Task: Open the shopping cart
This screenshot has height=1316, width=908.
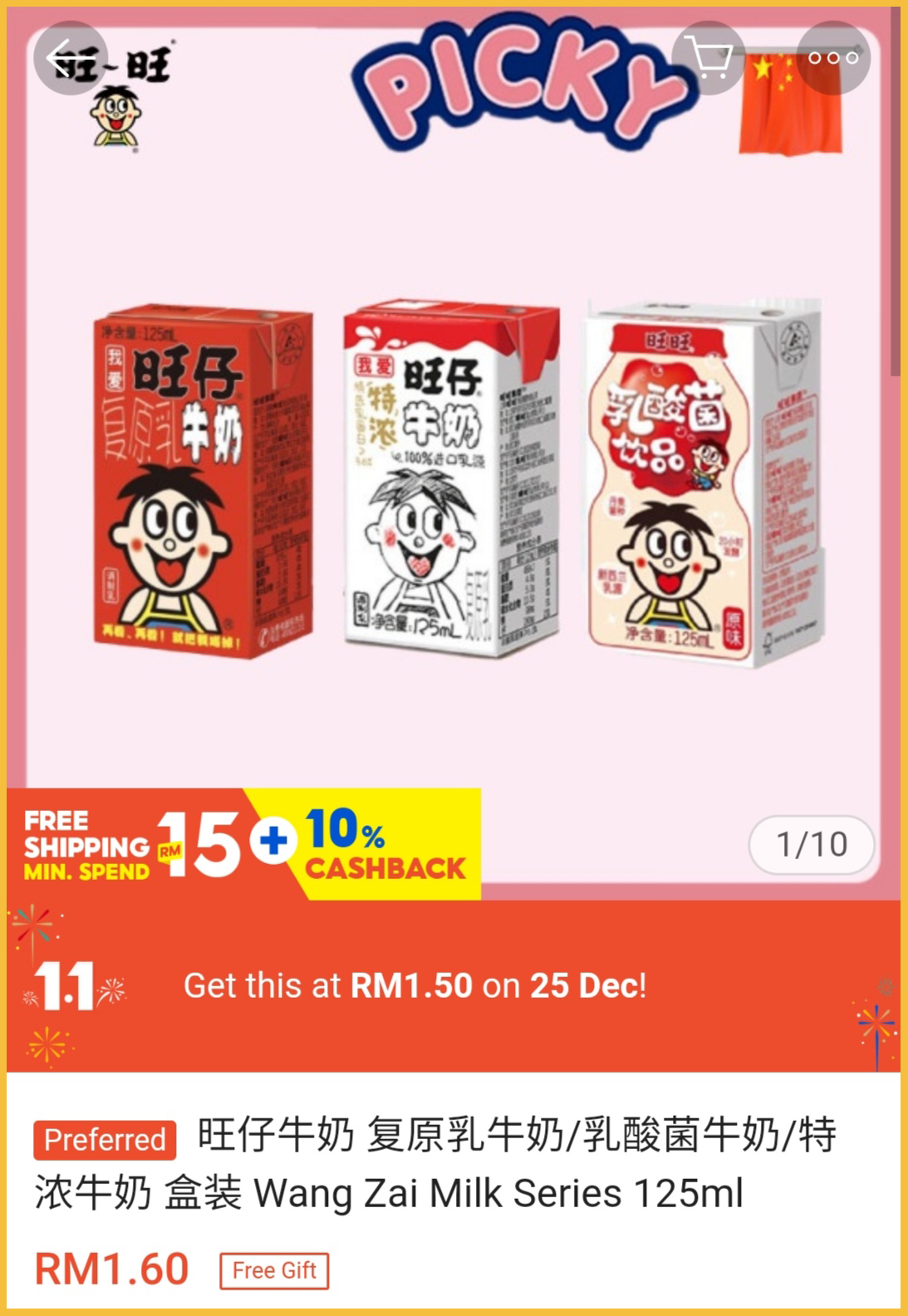Action: click(709, 58)
